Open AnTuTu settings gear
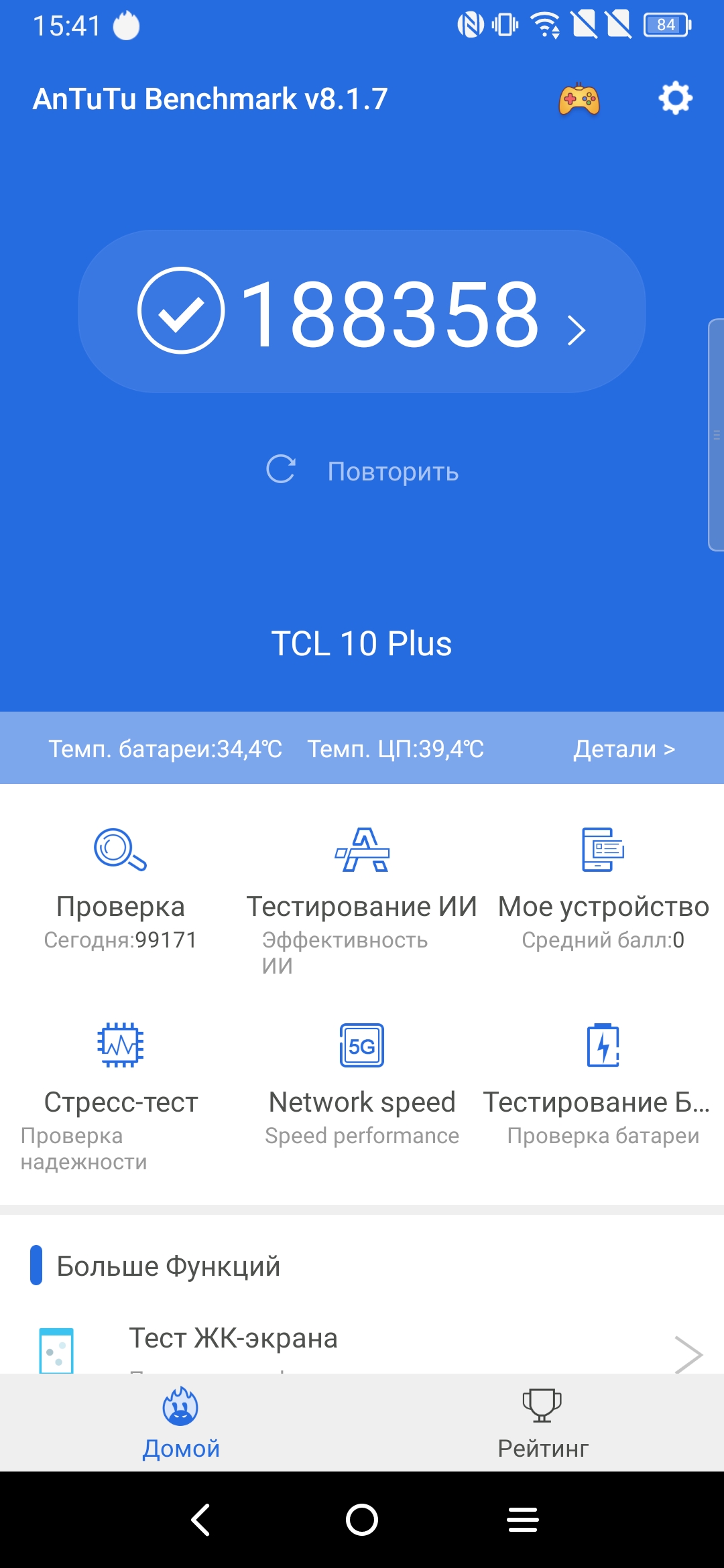The image size is (724, 1568). (x=675, y=99)
